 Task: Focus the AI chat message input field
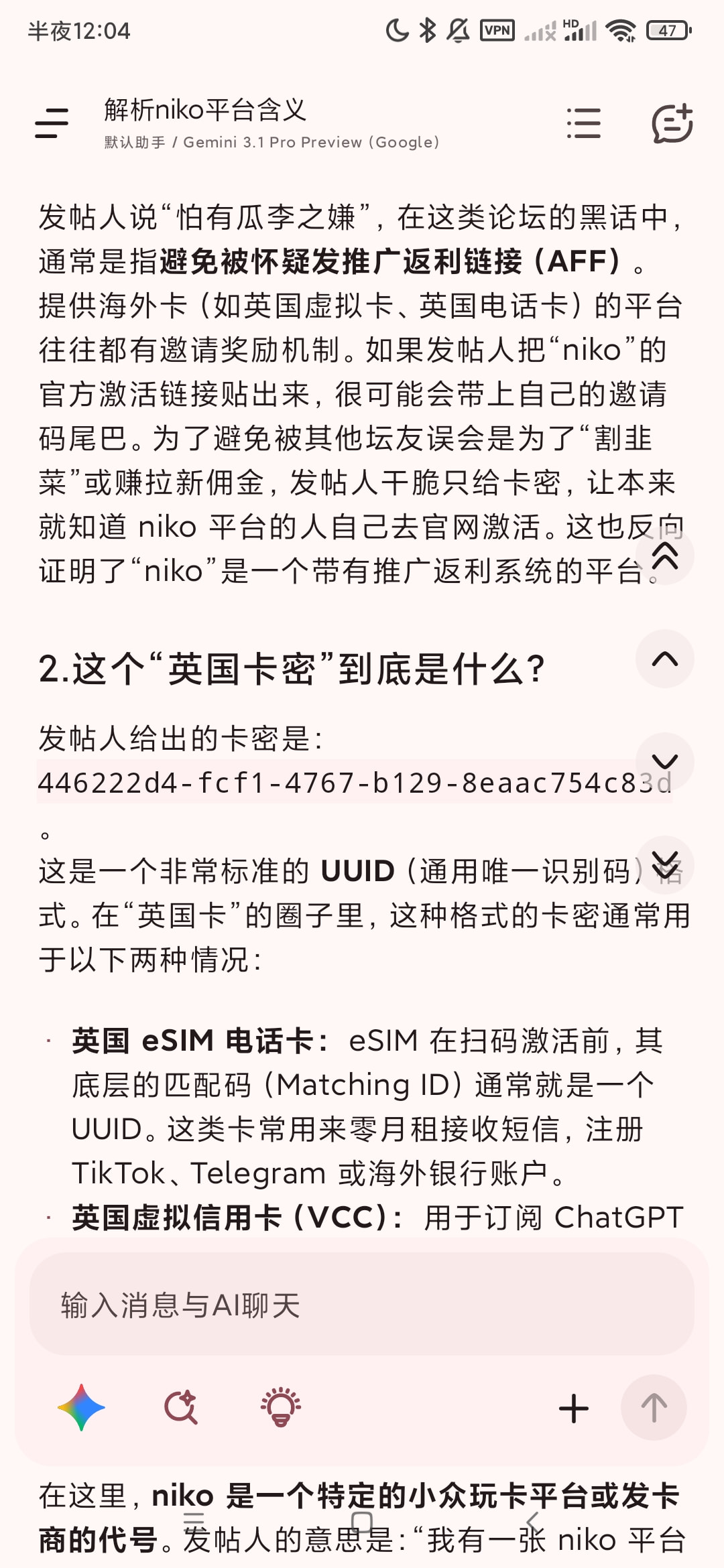(362, 1305)
